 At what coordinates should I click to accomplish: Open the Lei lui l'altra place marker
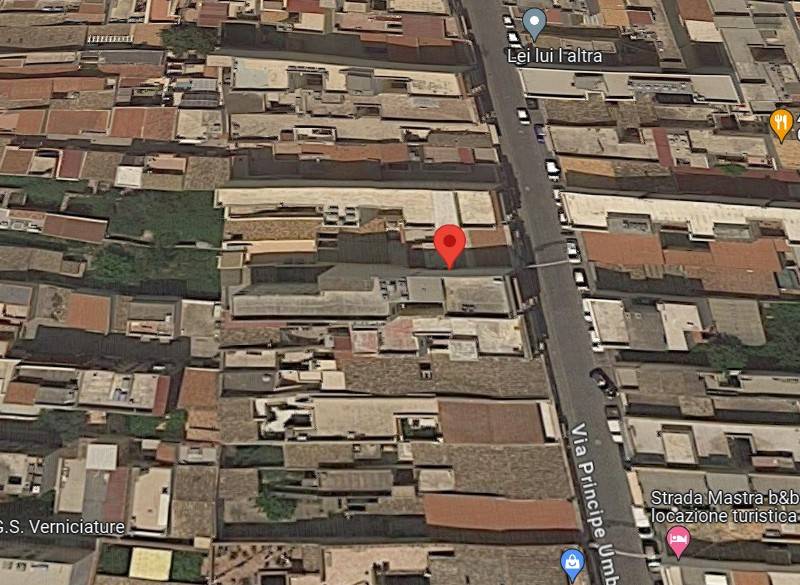click(535, 21)
